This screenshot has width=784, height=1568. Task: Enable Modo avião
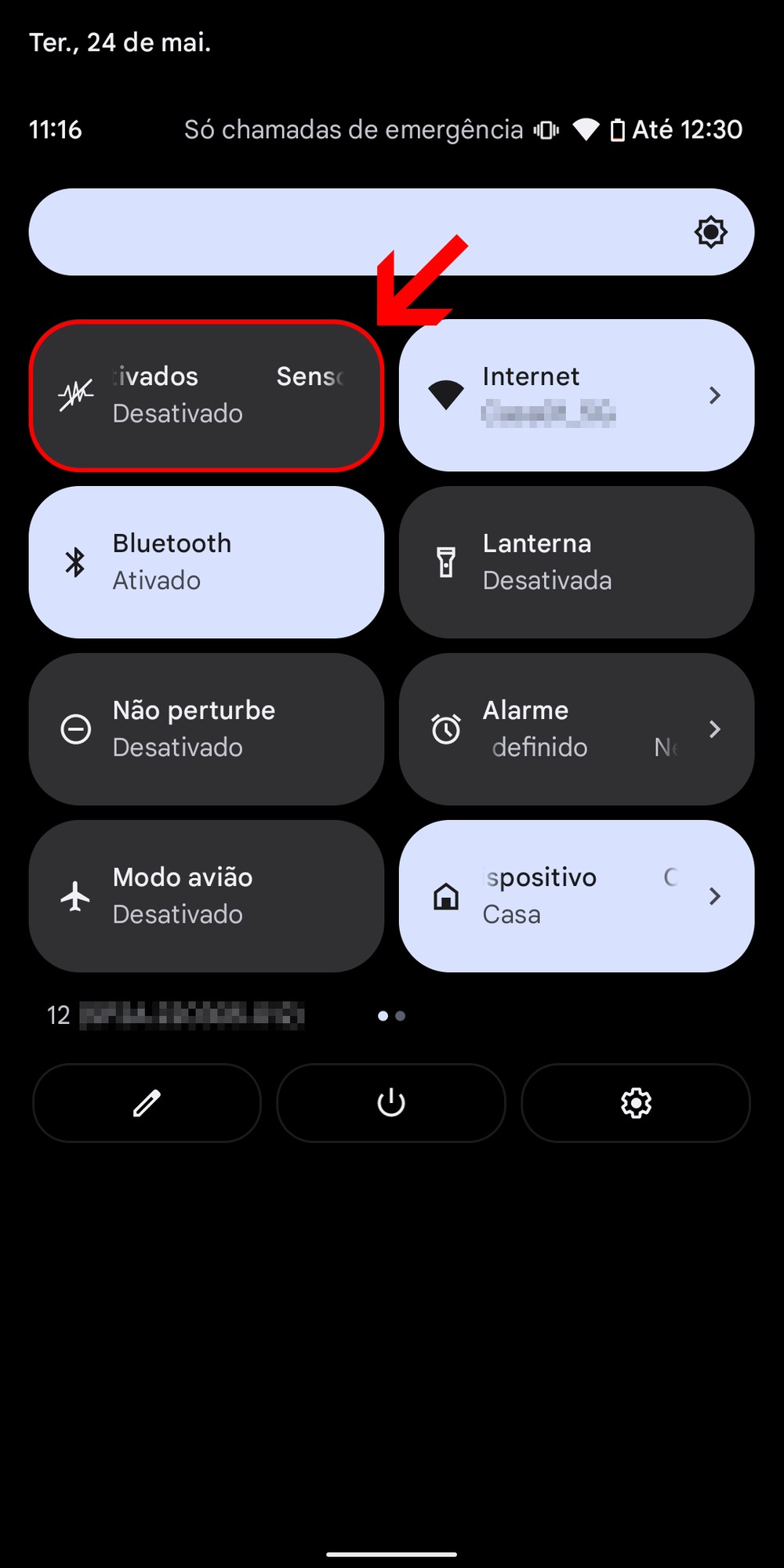[x=206, y=896]
